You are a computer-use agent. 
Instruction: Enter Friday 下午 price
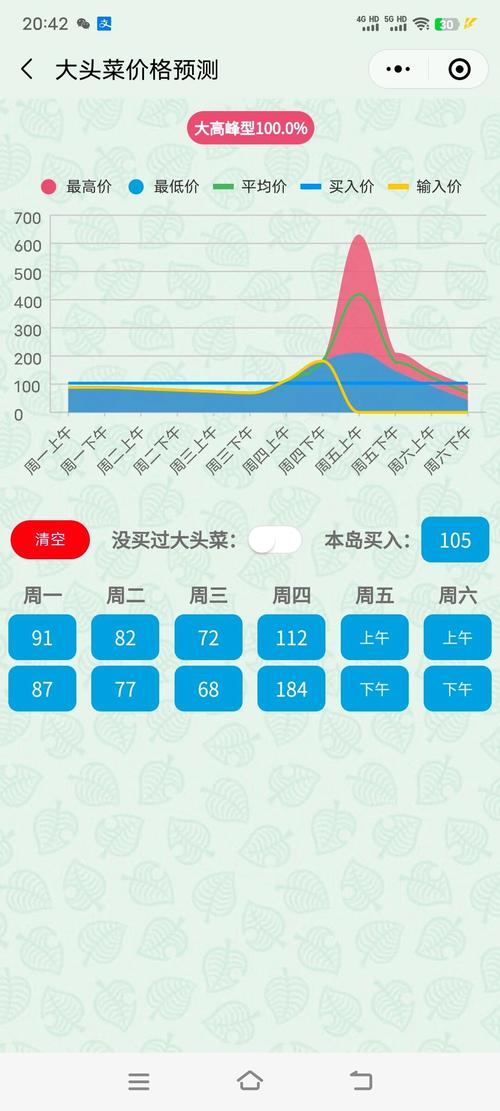[375, 689]
